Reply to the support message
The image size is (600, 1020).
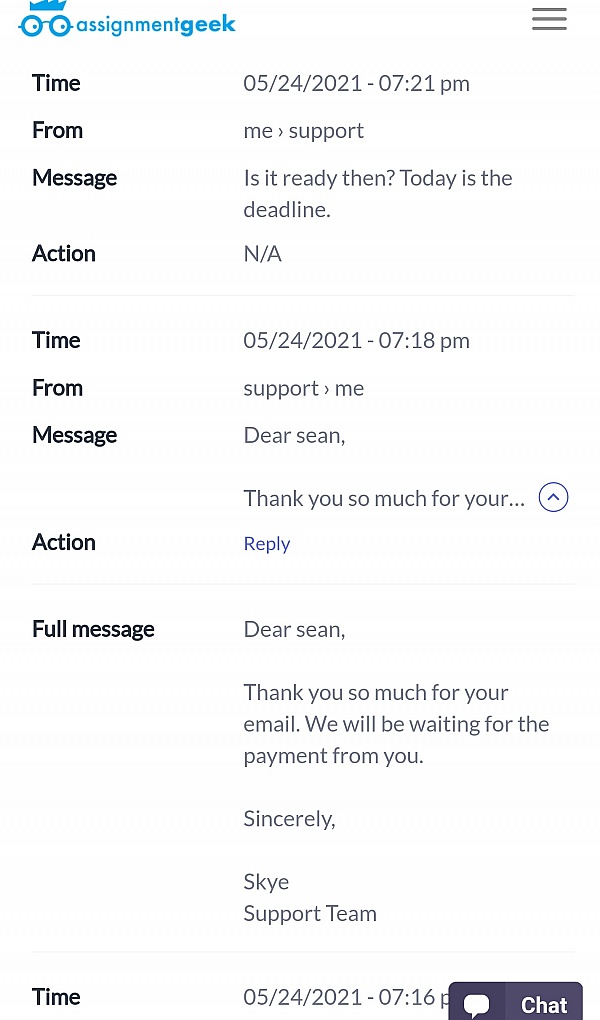pyautogui.click(x=267, y=543)
